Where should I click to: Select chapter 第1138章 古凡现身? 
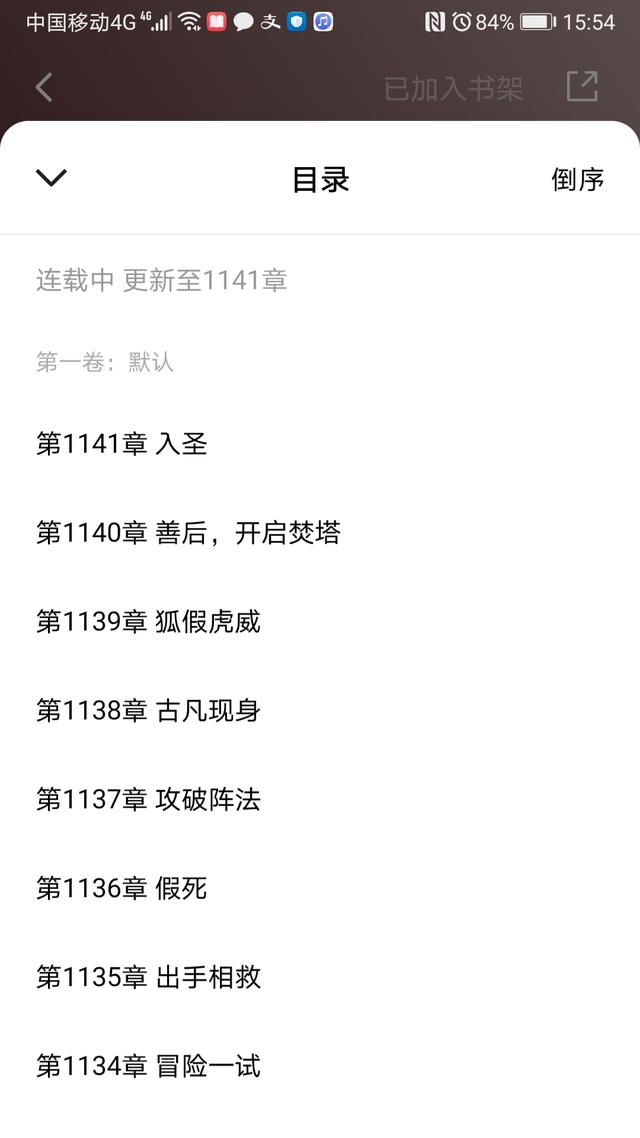tap(148, 710)
